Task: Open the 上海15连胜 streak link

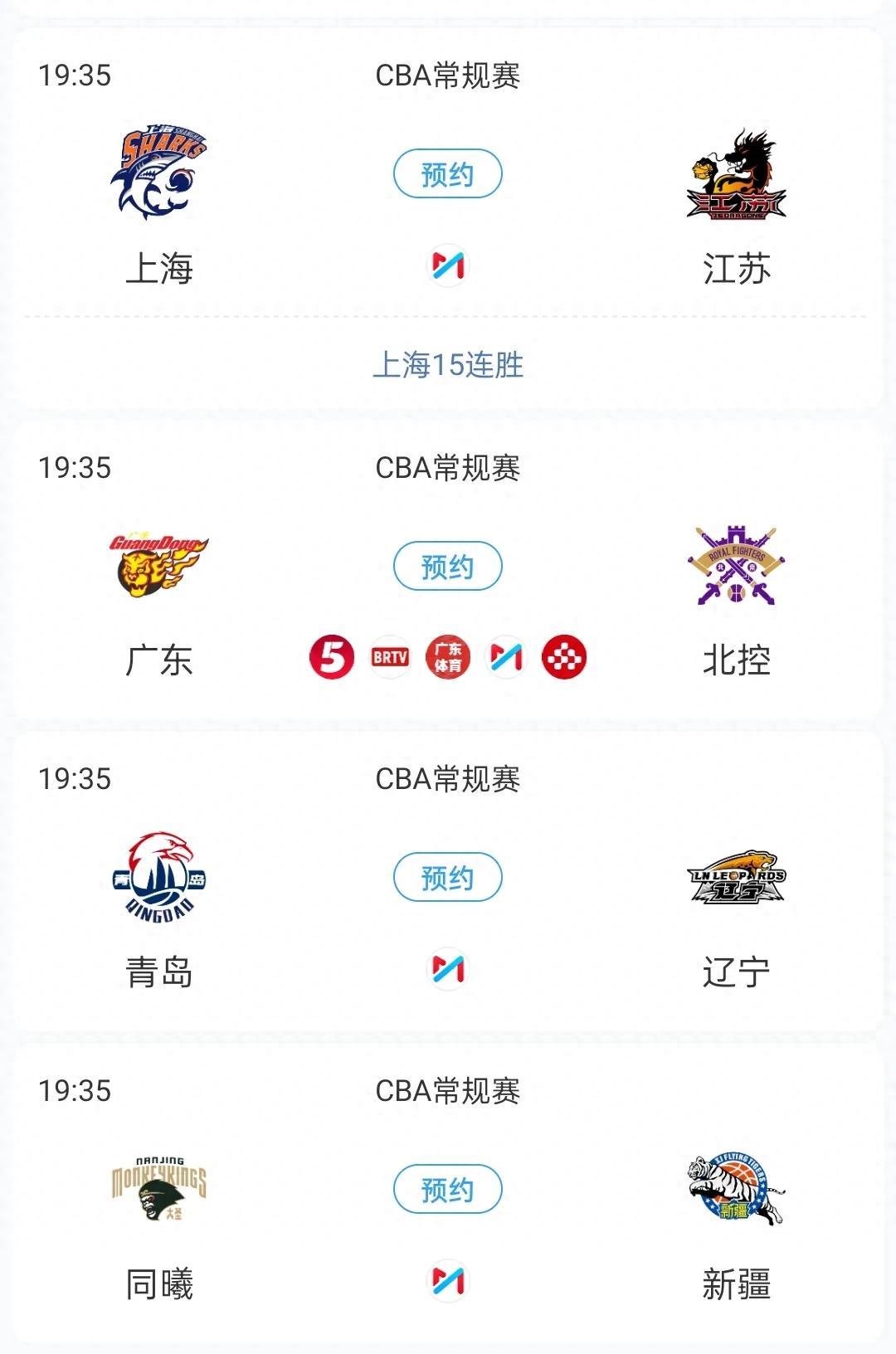Action: pyautogui.click(x=448, y=363)
